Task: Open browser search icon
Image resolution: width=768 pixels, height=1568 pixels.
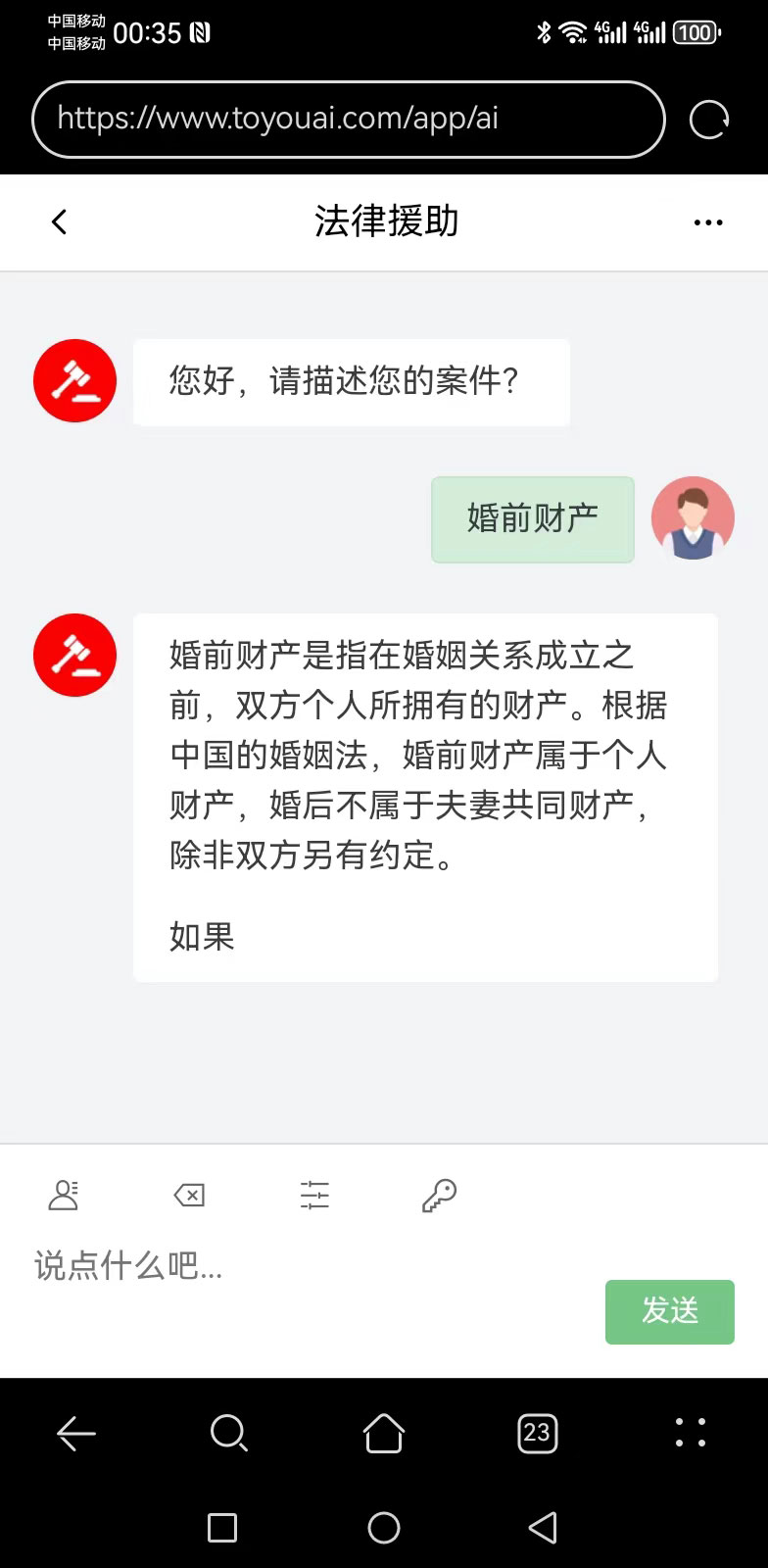Action: point(229,1434)
